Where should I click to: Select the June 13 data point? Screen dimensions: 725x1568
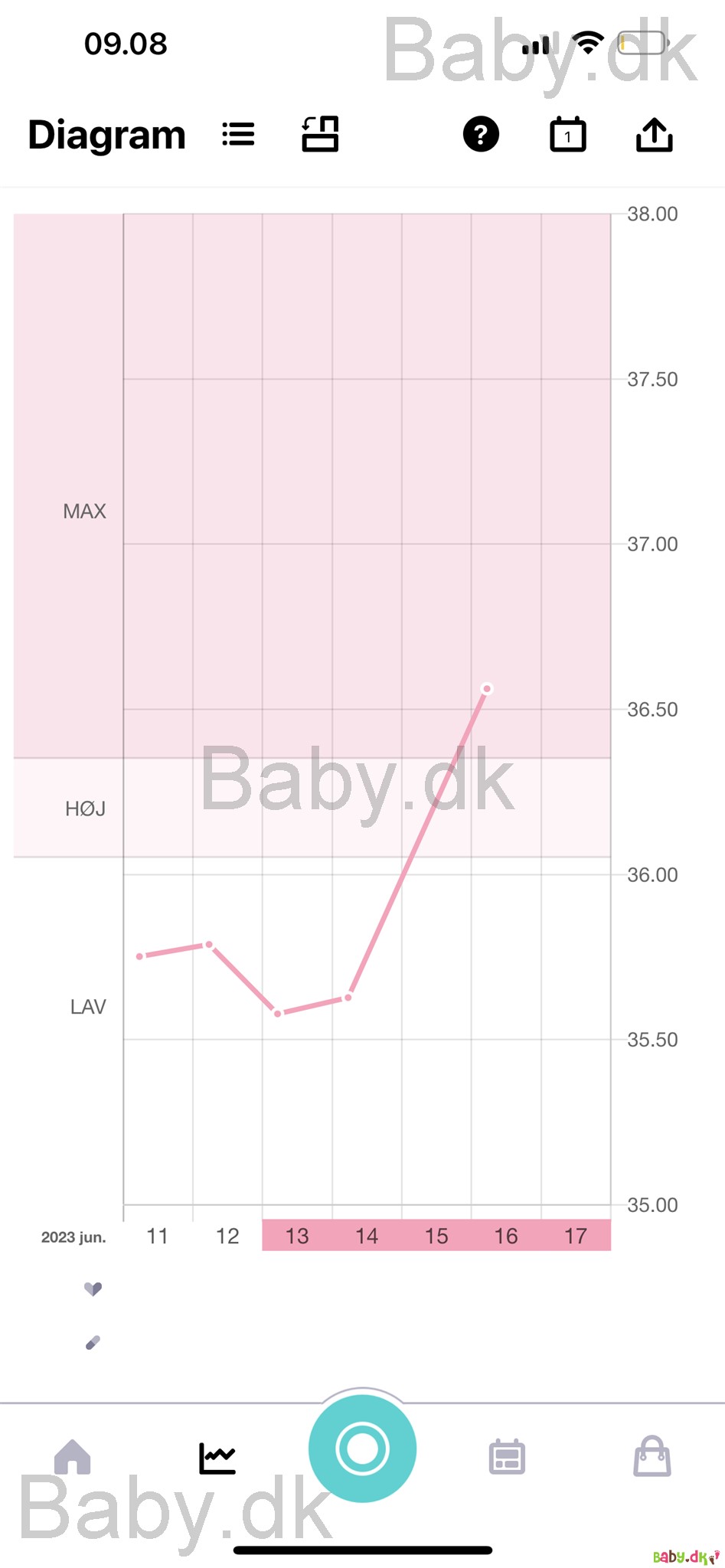(278, 1013)
